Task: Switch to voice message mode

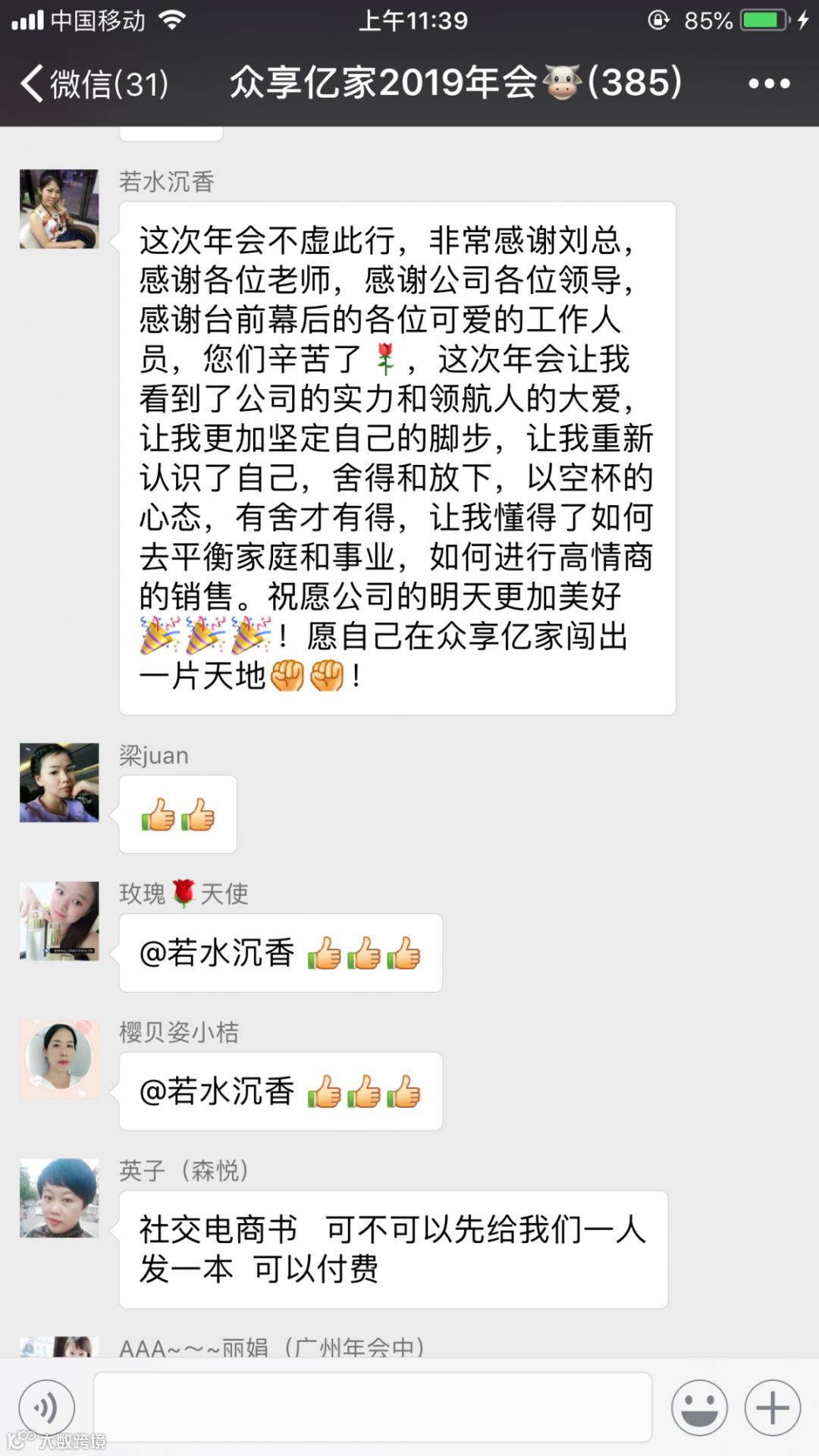Action: pyautogui.click(x=47, y=1407)
